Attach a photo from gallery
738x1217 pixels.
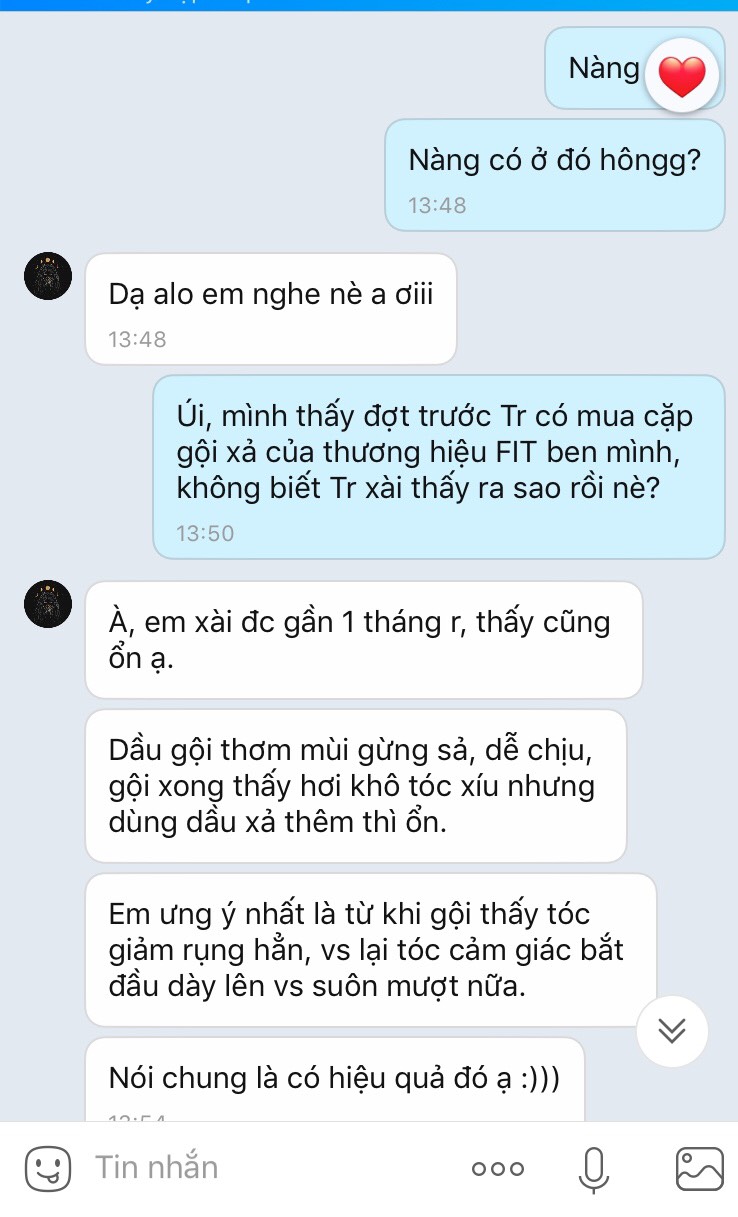[x=700, y=1168]
